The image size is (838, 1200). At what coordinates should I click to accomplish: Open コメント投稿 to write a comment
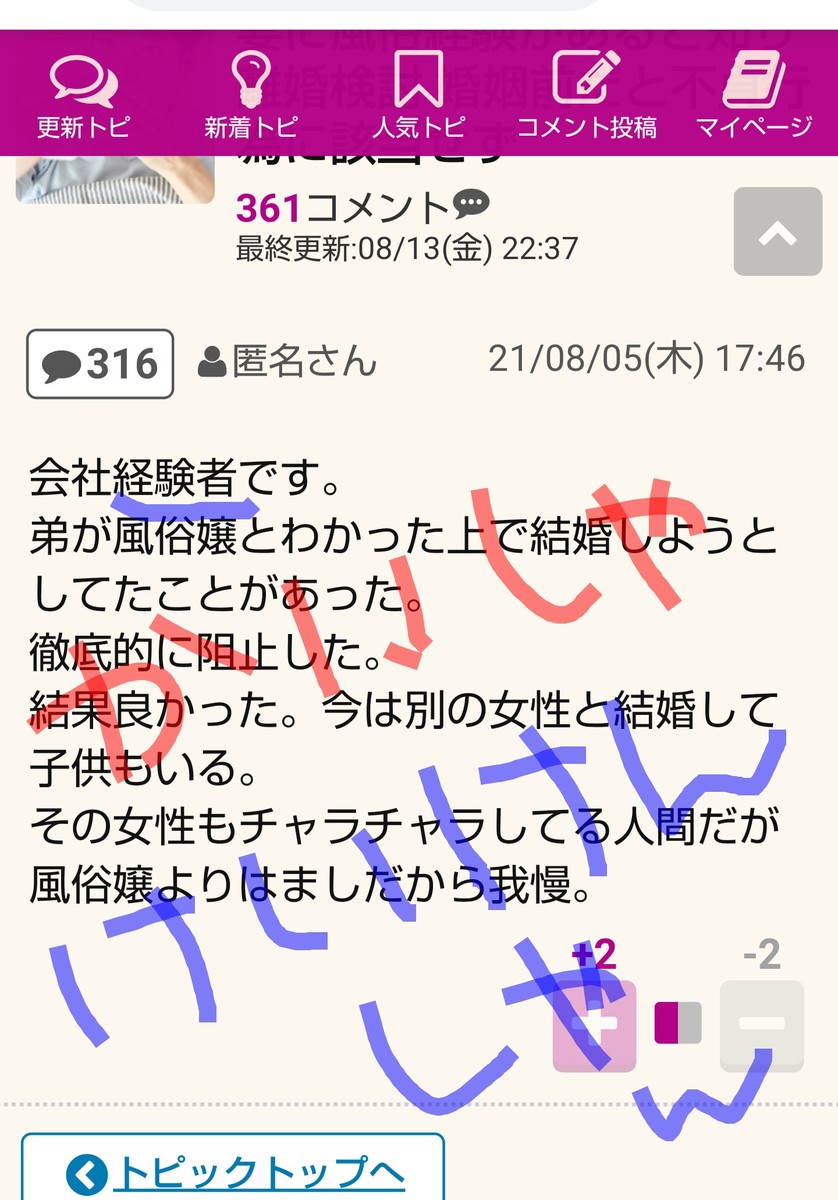tap(586, 96)
